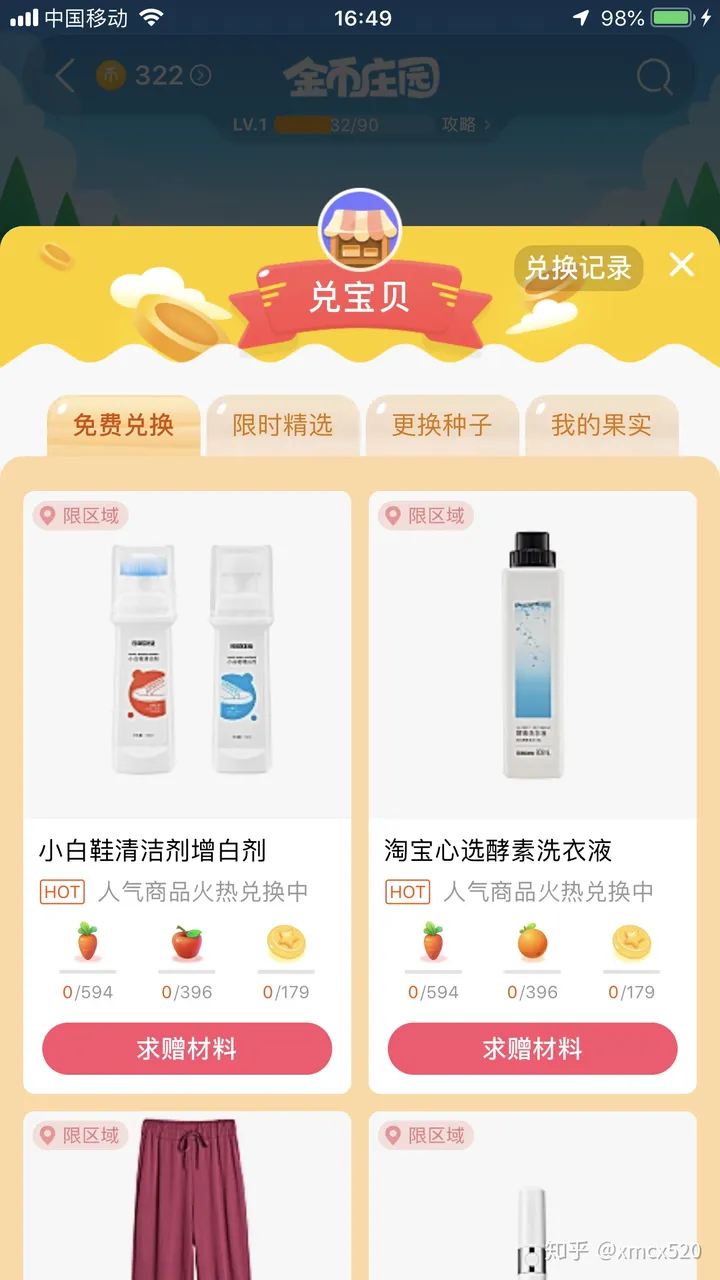Viewport: 720px width, 1280px height.
Task: Open the red pants product tile
Action: click(187, 1200)
